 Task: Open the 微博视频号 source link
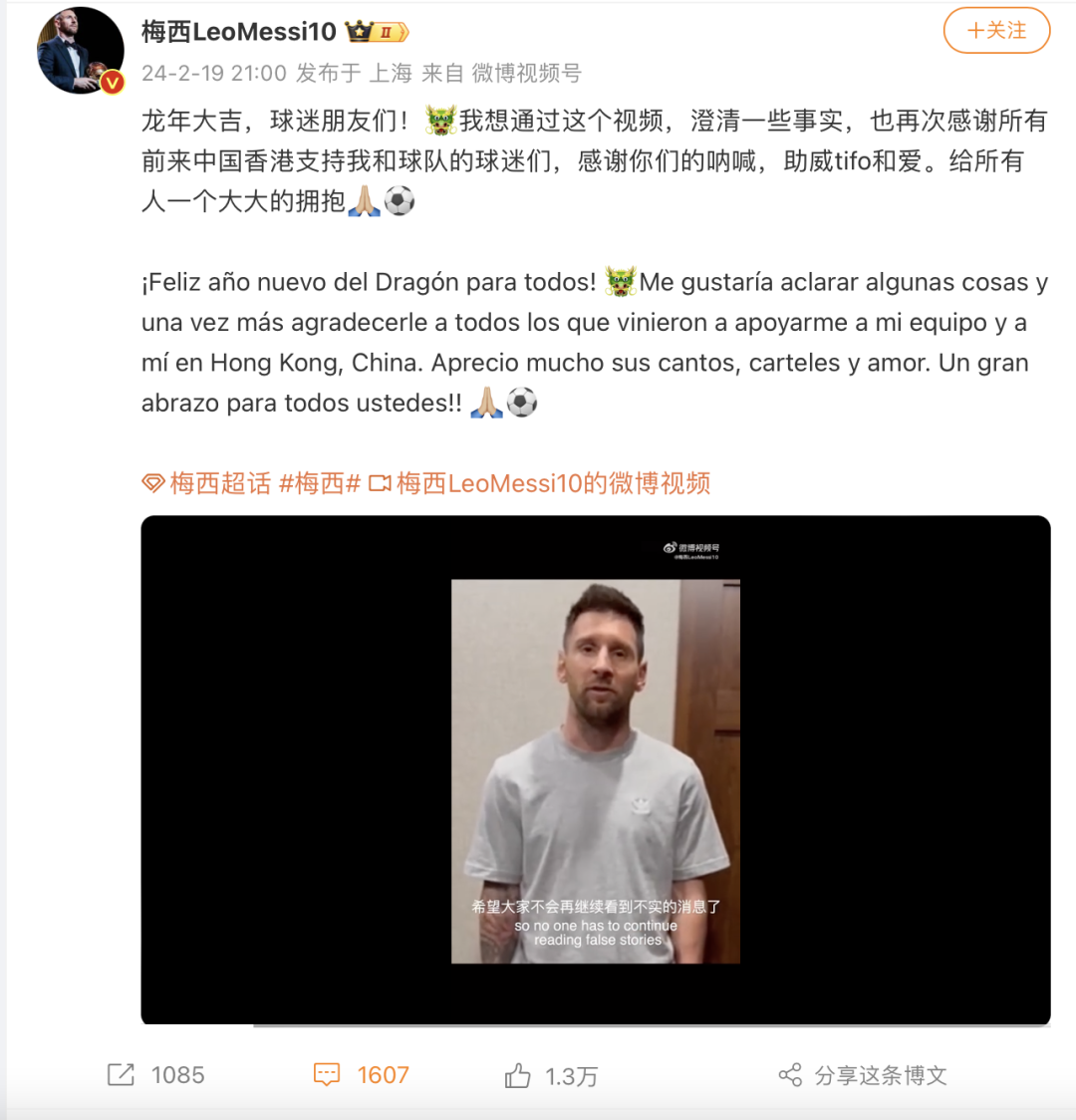point(526,73)
